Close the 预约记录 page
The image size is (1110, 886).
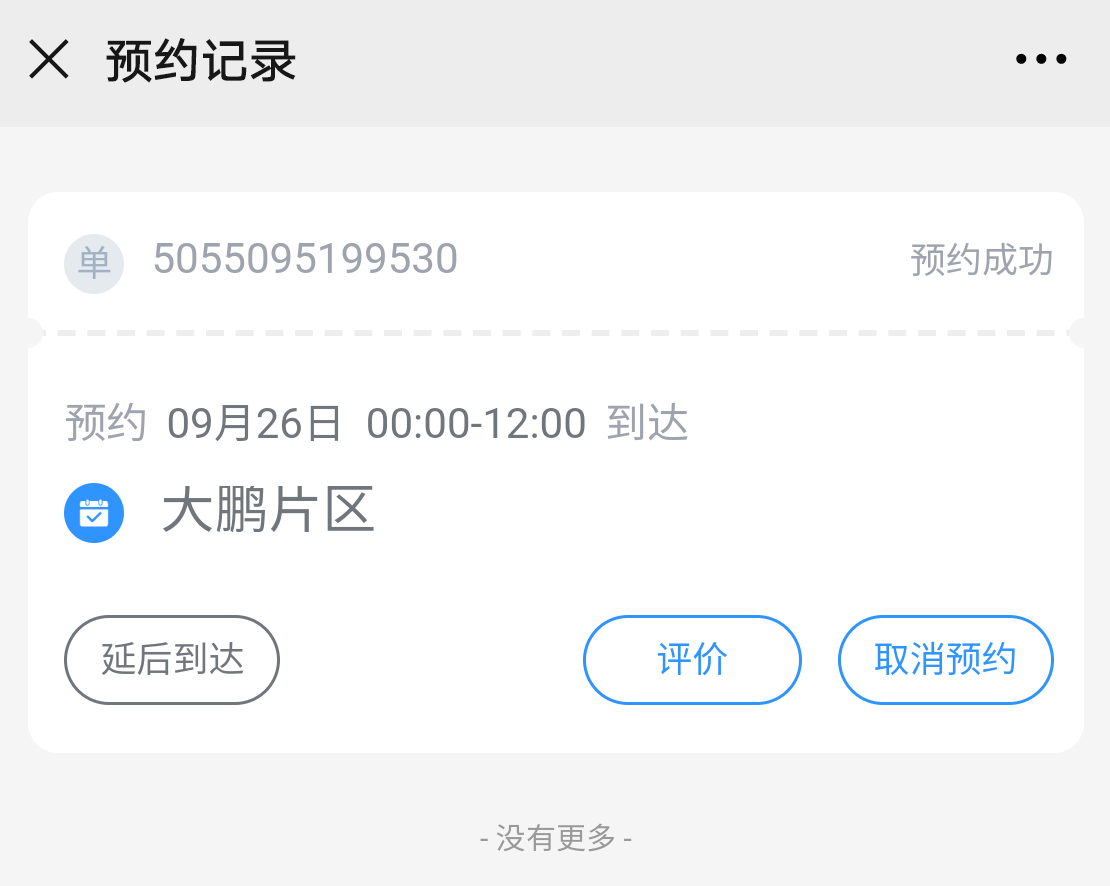tap(49, 60)
